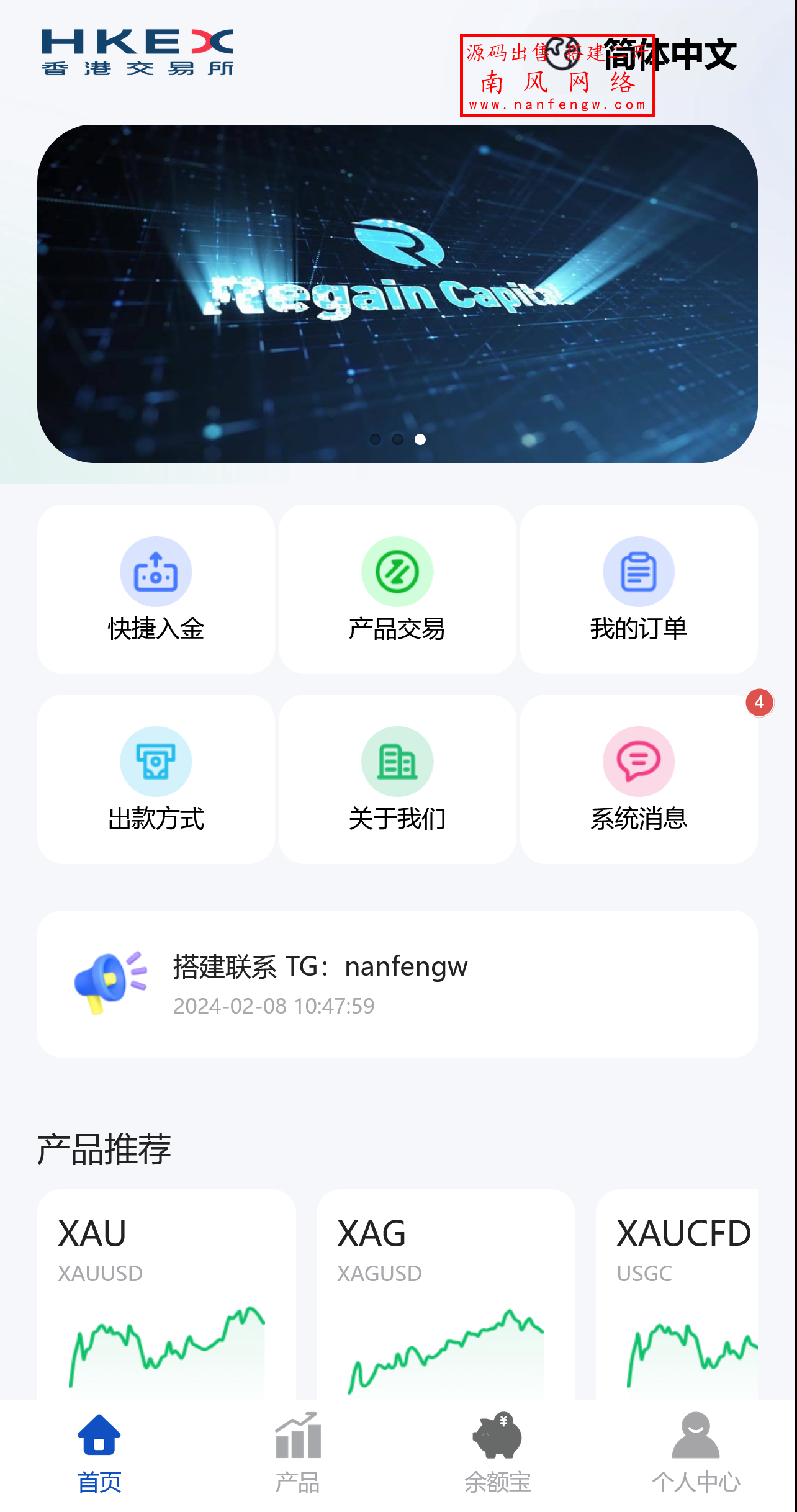
Task: Open the 关于我们 building icon
Action: 397,762
